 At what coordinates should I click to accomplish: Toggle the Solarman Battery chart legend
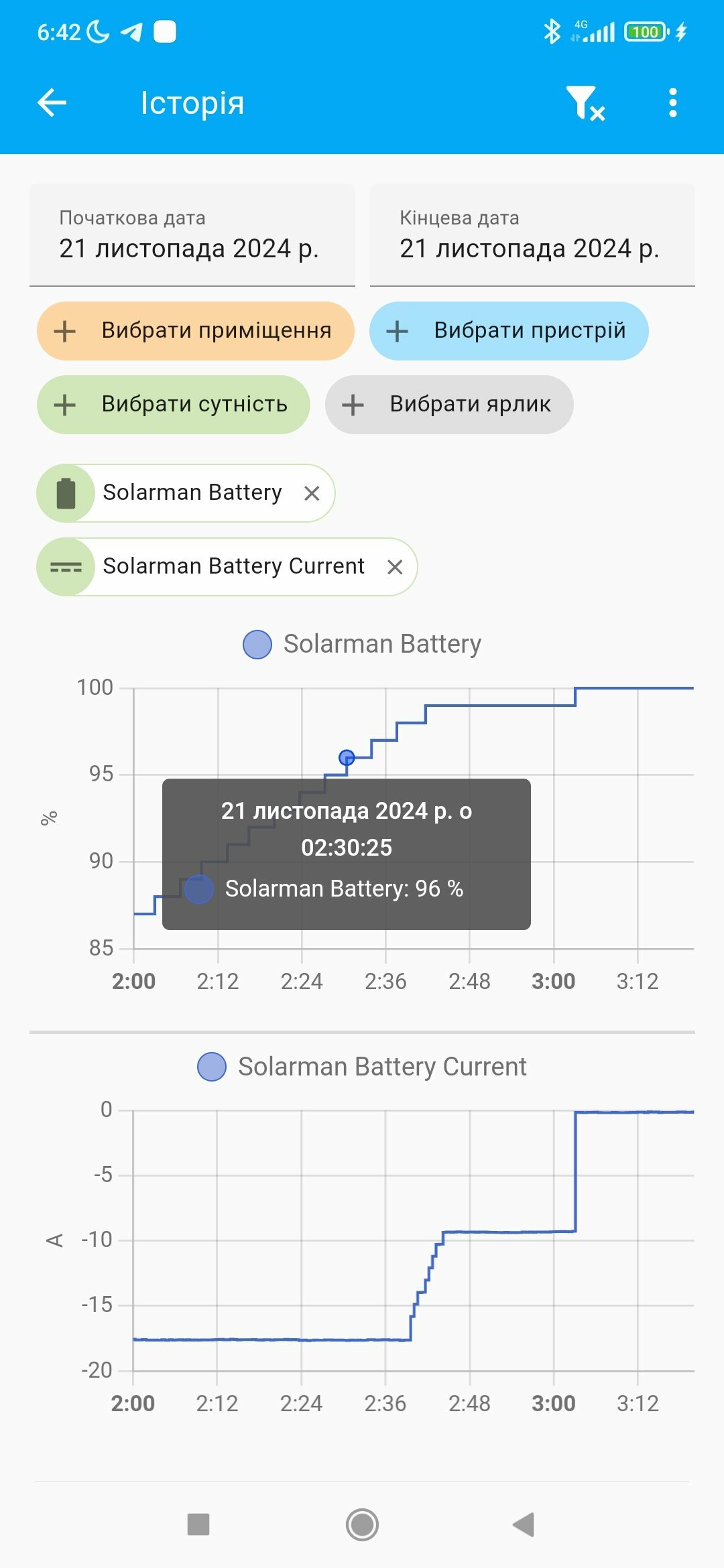pos(362,645)
